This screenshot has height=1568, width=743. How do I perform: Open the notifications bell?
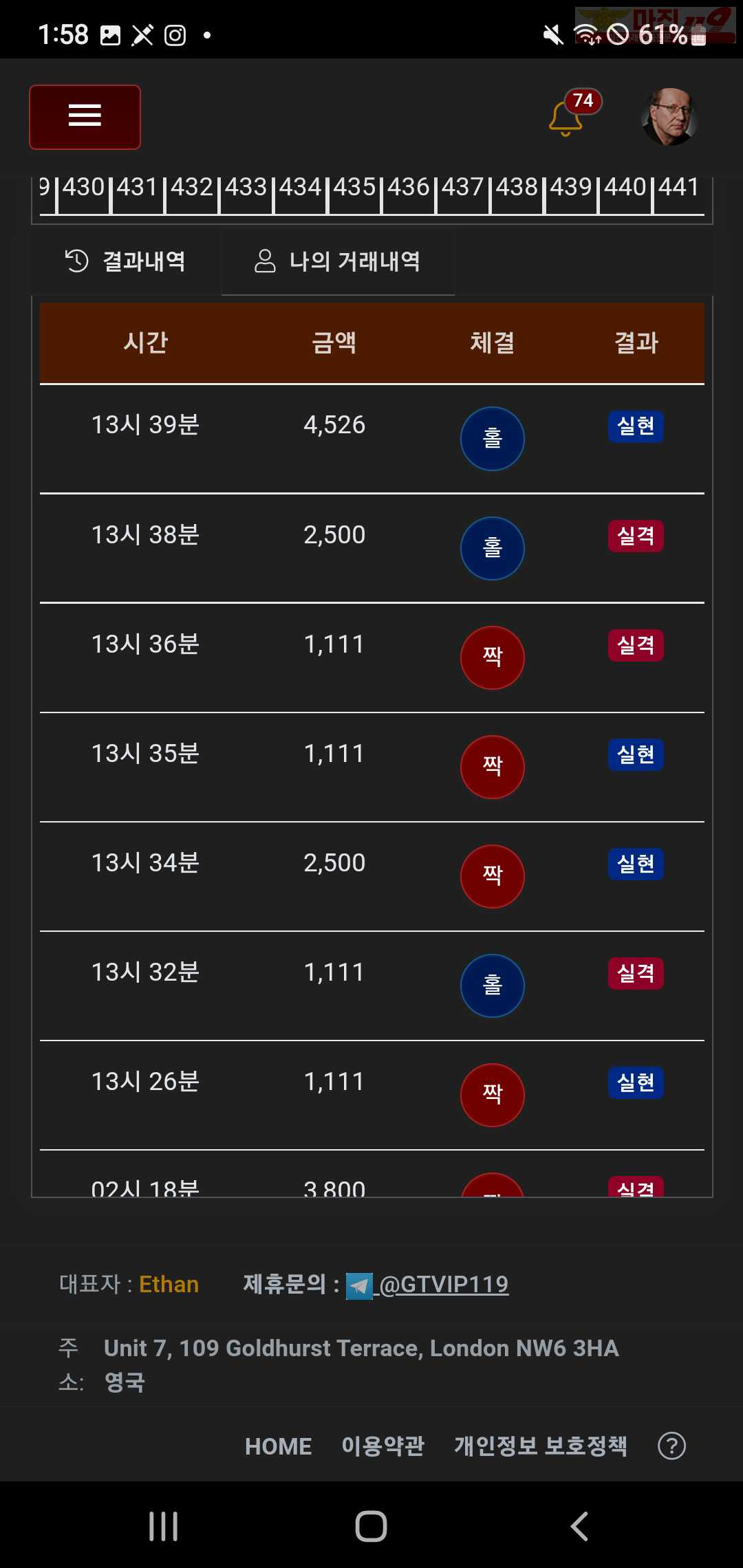(567, 118)
